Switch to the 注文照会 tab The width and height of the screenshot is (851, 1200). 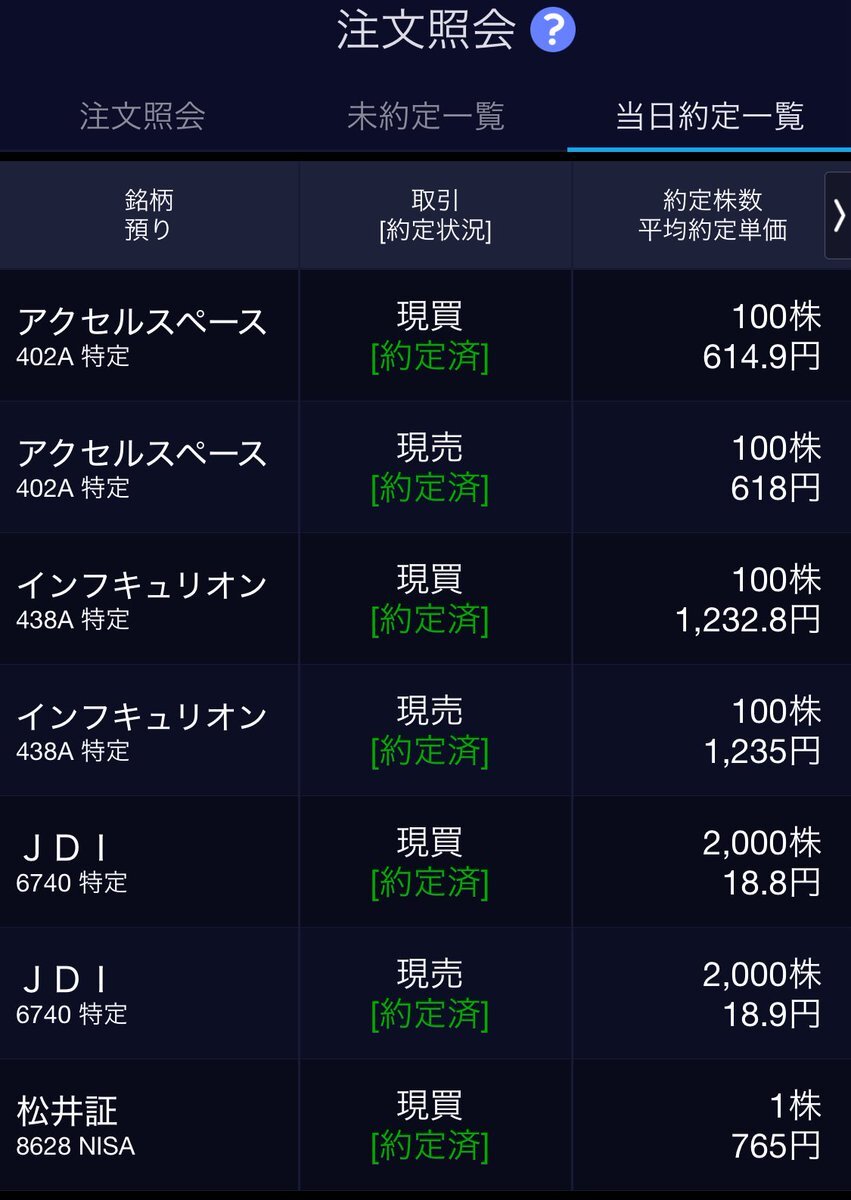click(142, 116)
